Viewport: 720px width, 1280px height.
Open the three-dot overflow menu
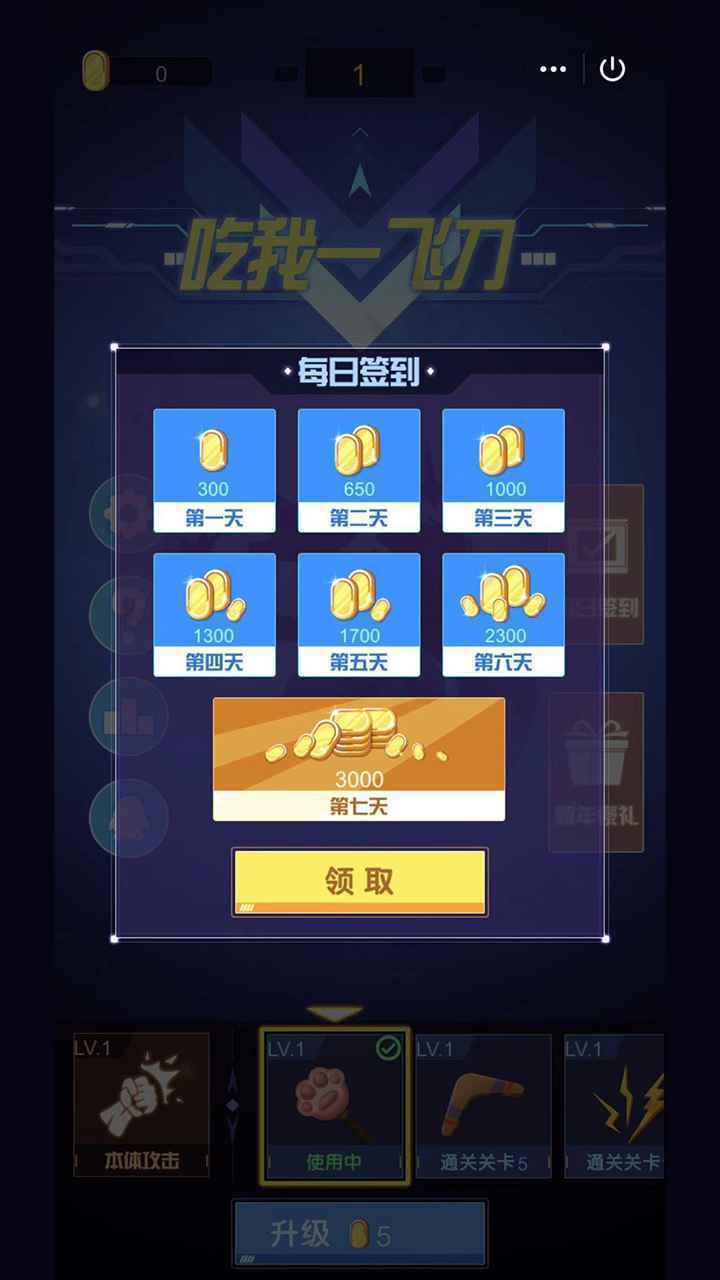click(x=553, y=69)
